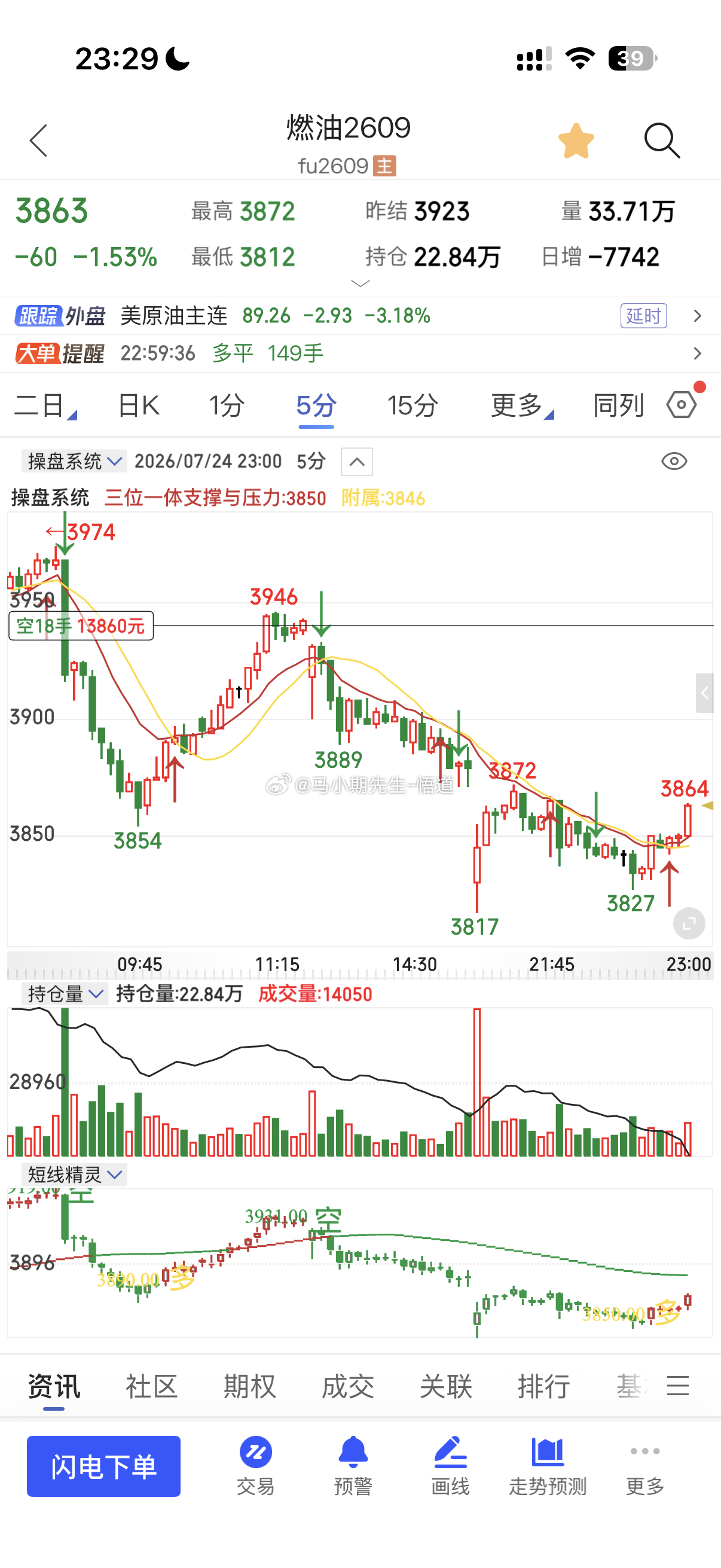Viewport: 721px width, 1568px height.
Task: Open the 操盘系统 indicator dropdown
Action: pos(74,462)
